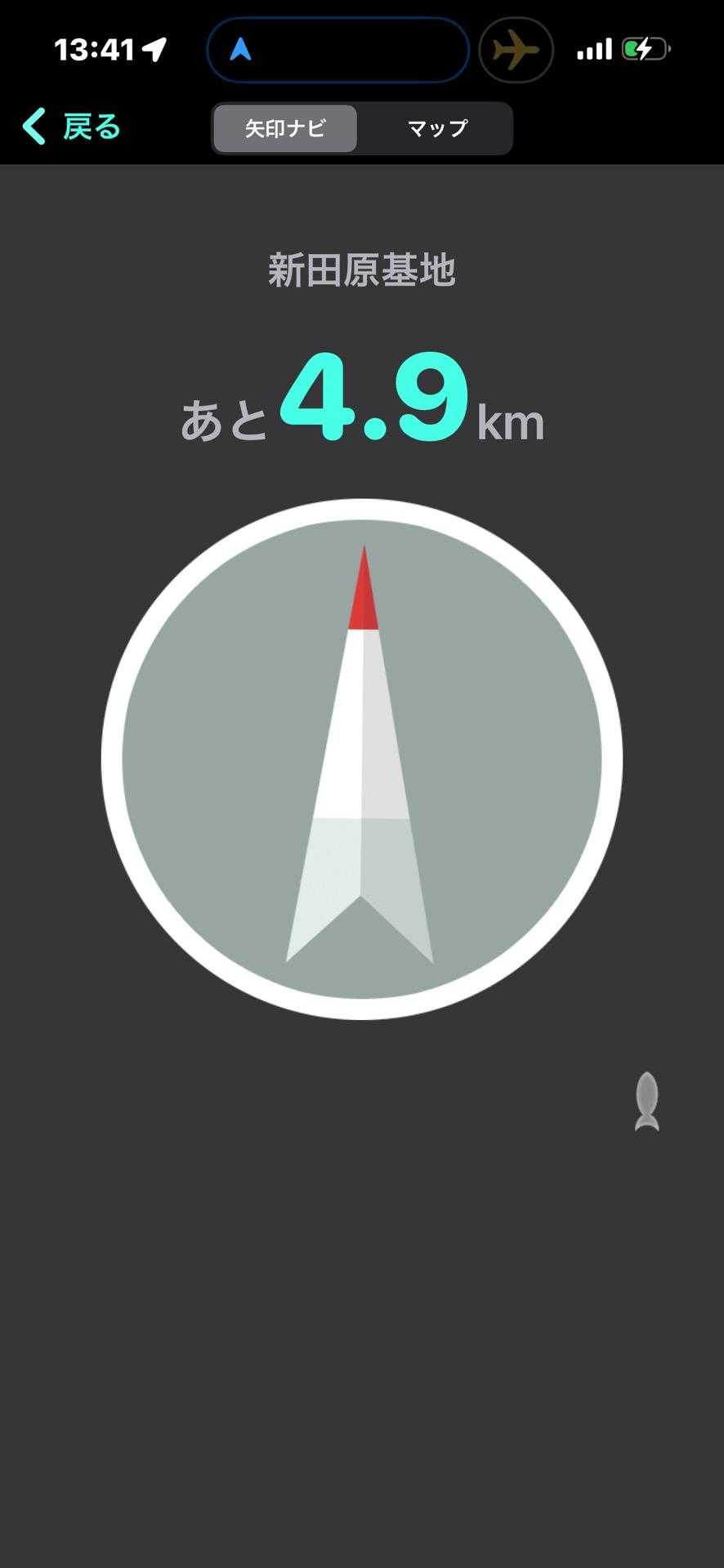
Task: Tap the gray fish icon
Action: [x=646, y=1101]
